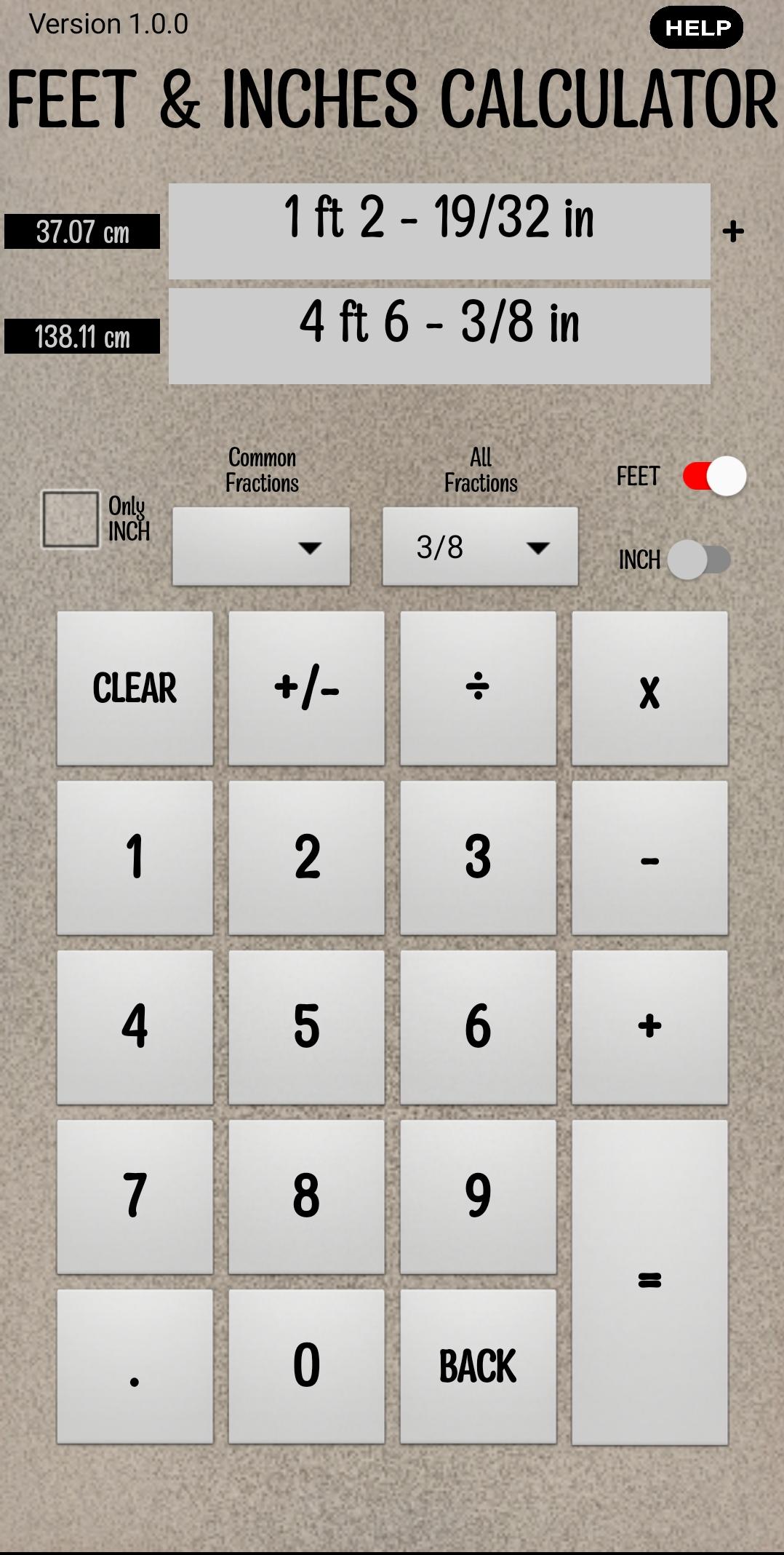The width and height of the screenshot is (784, 1555).
Task: Enter digit 5 on the keypad
Action: click(x=306, y=1027)
